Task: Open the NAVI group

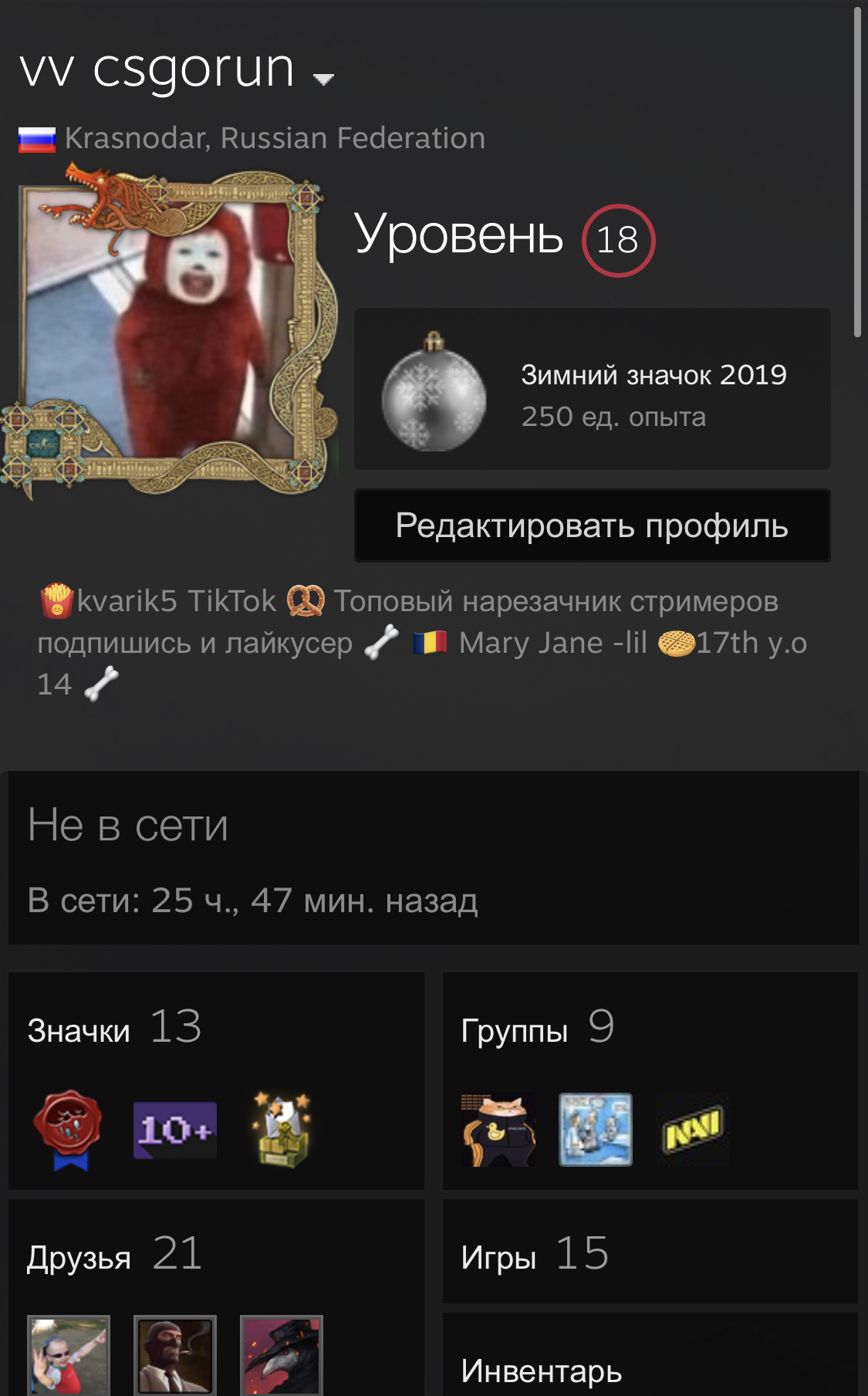Action: click(x=692, y=1130)
